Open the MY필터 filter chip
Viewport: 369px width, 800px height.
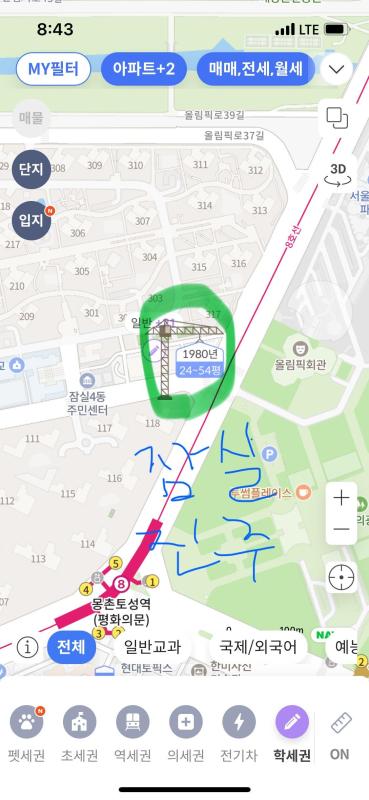click(x=53, y=68)
